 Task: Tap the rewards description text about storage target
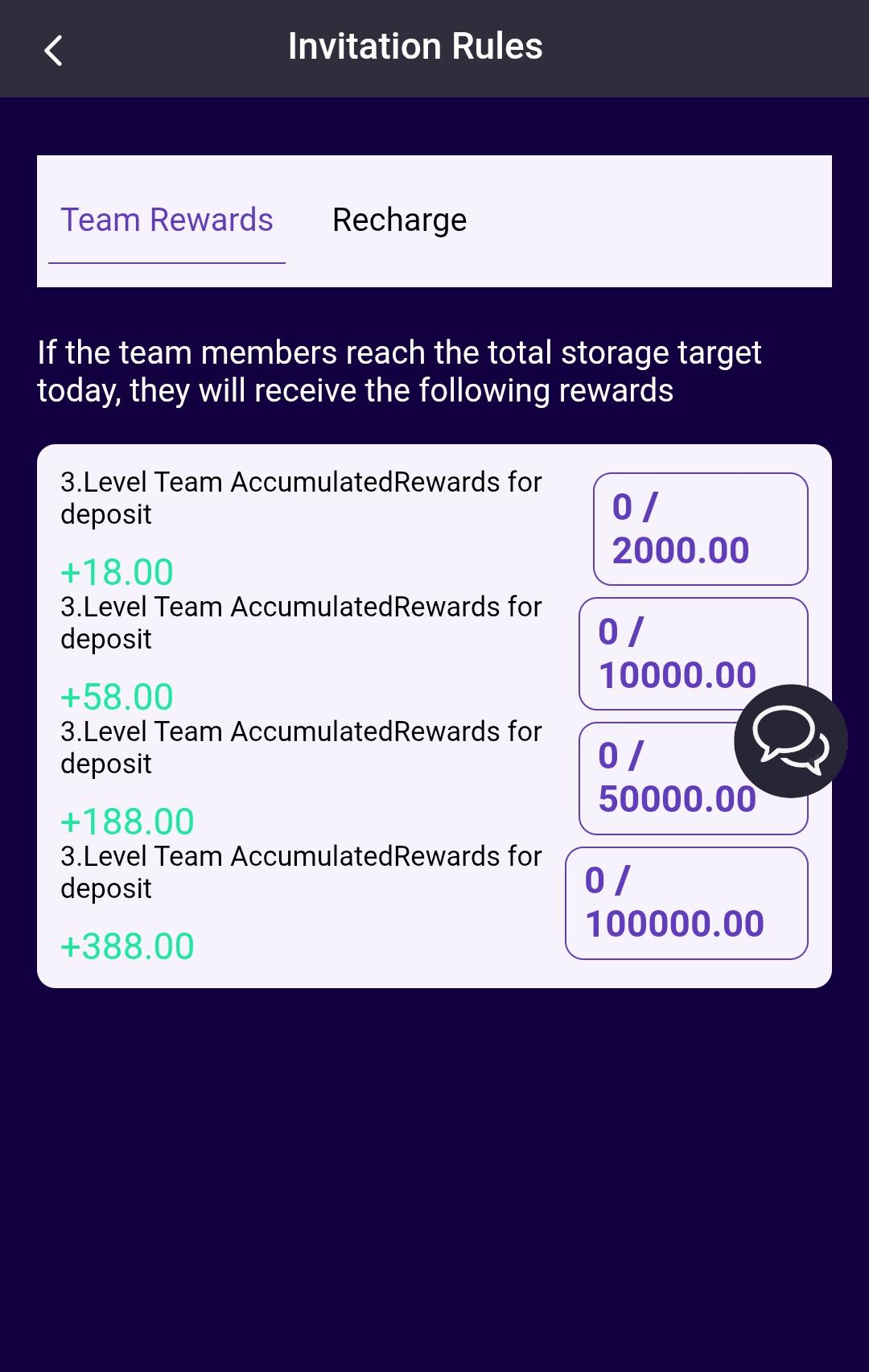(x=400, y=370)
